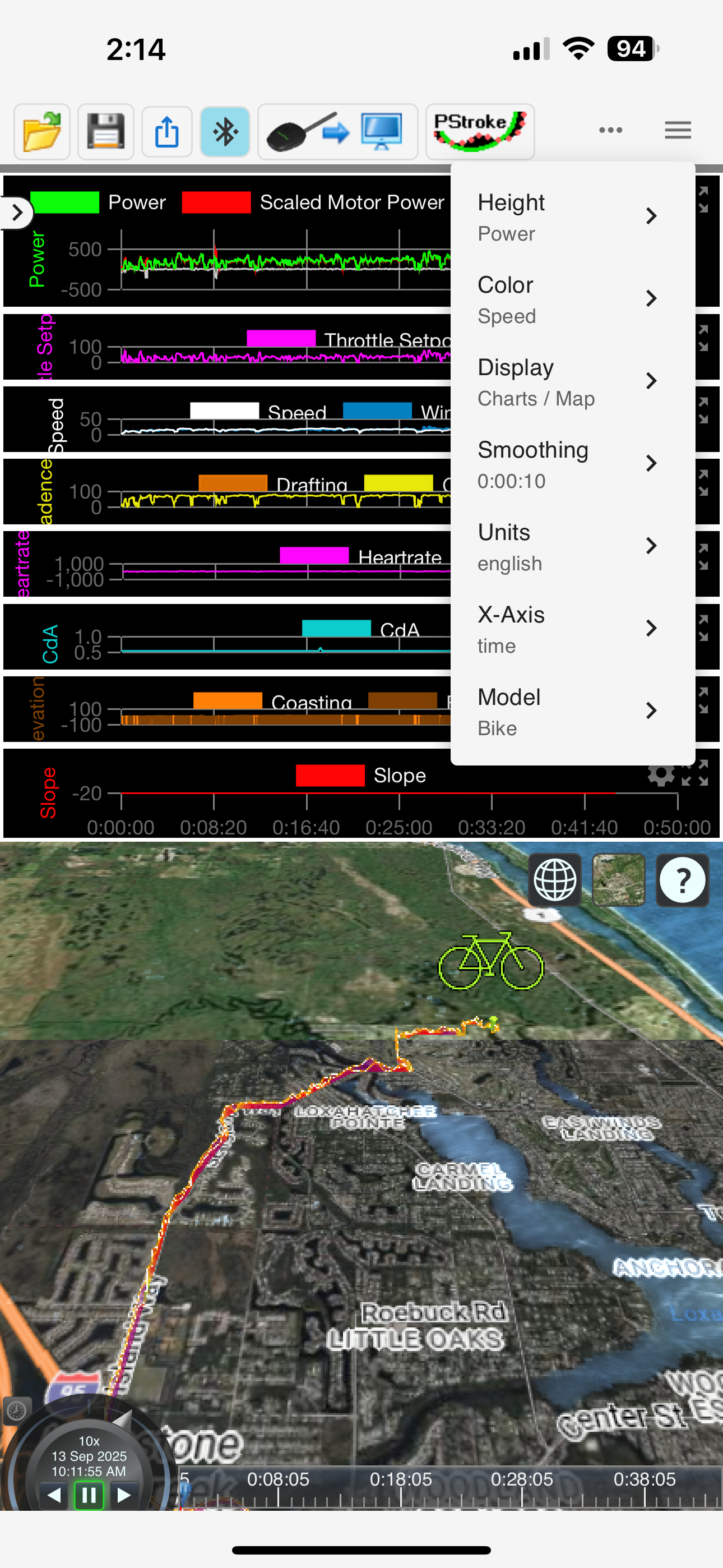This screenshot has height=1568, width=723.
Task: Open the PStroke tool
Action: coord(480,131)
